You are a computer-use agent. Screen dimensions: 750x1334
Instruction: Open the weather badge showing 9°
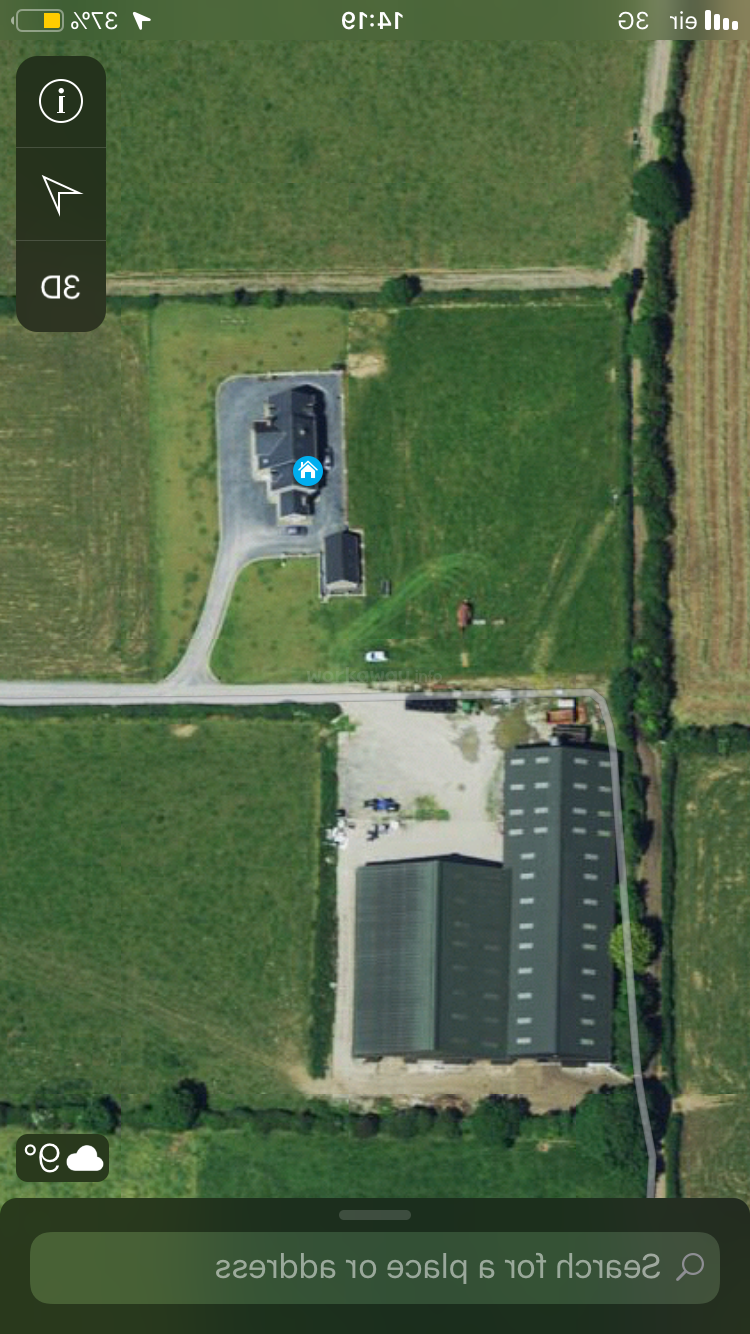click(x=63, y=1158)
